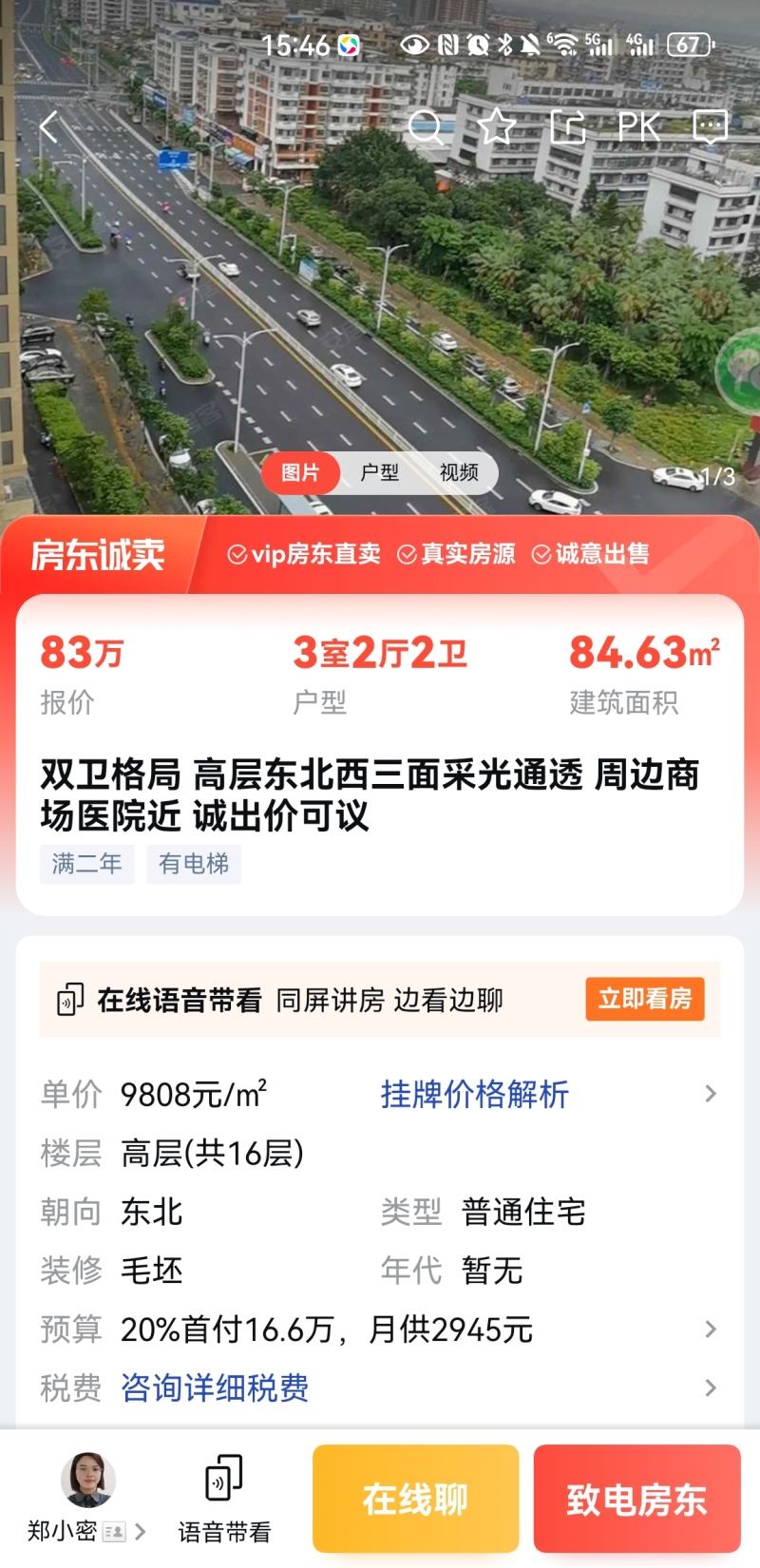Switch to the 视频 tab
Viewport: 760px width, 1568px height.
[459, 472]
